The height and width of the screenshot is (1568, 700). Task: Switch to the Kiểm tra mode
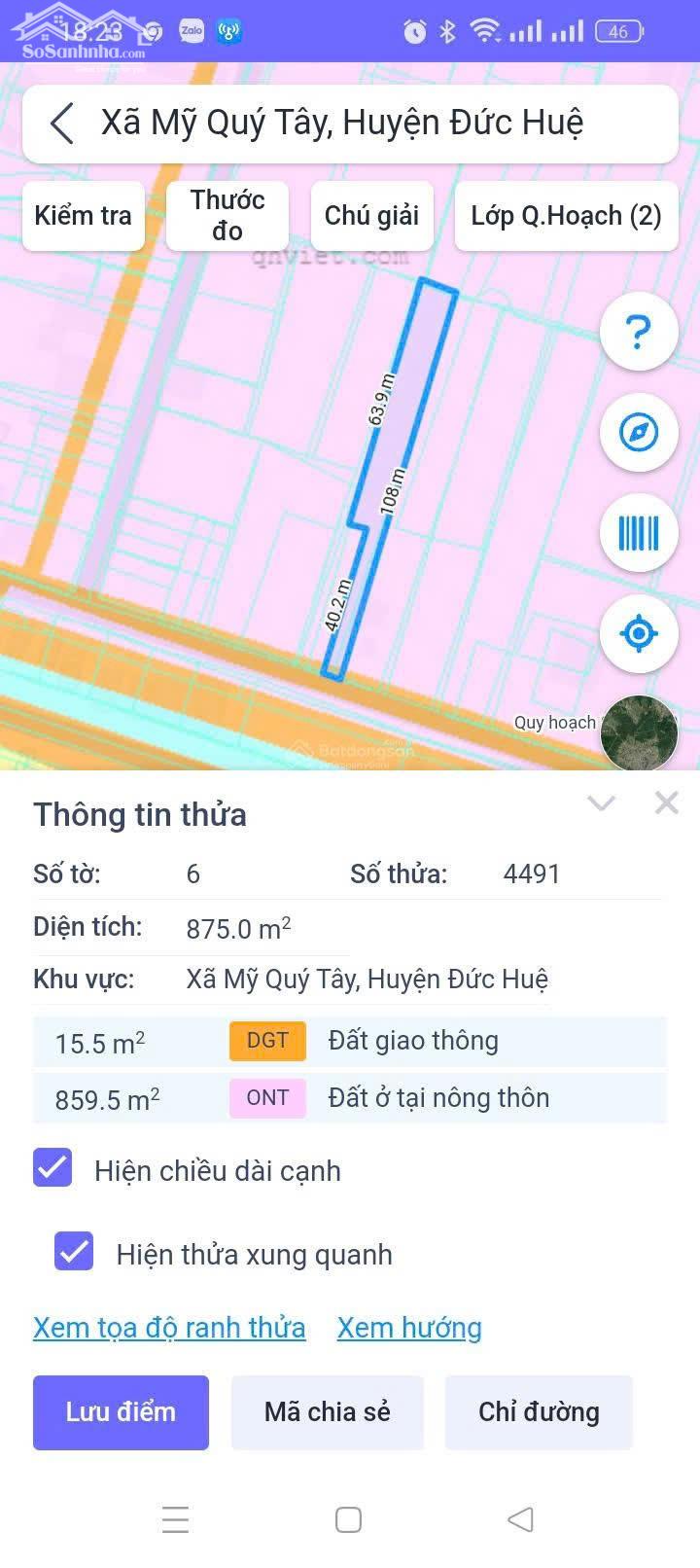click(x=83, y=215)
